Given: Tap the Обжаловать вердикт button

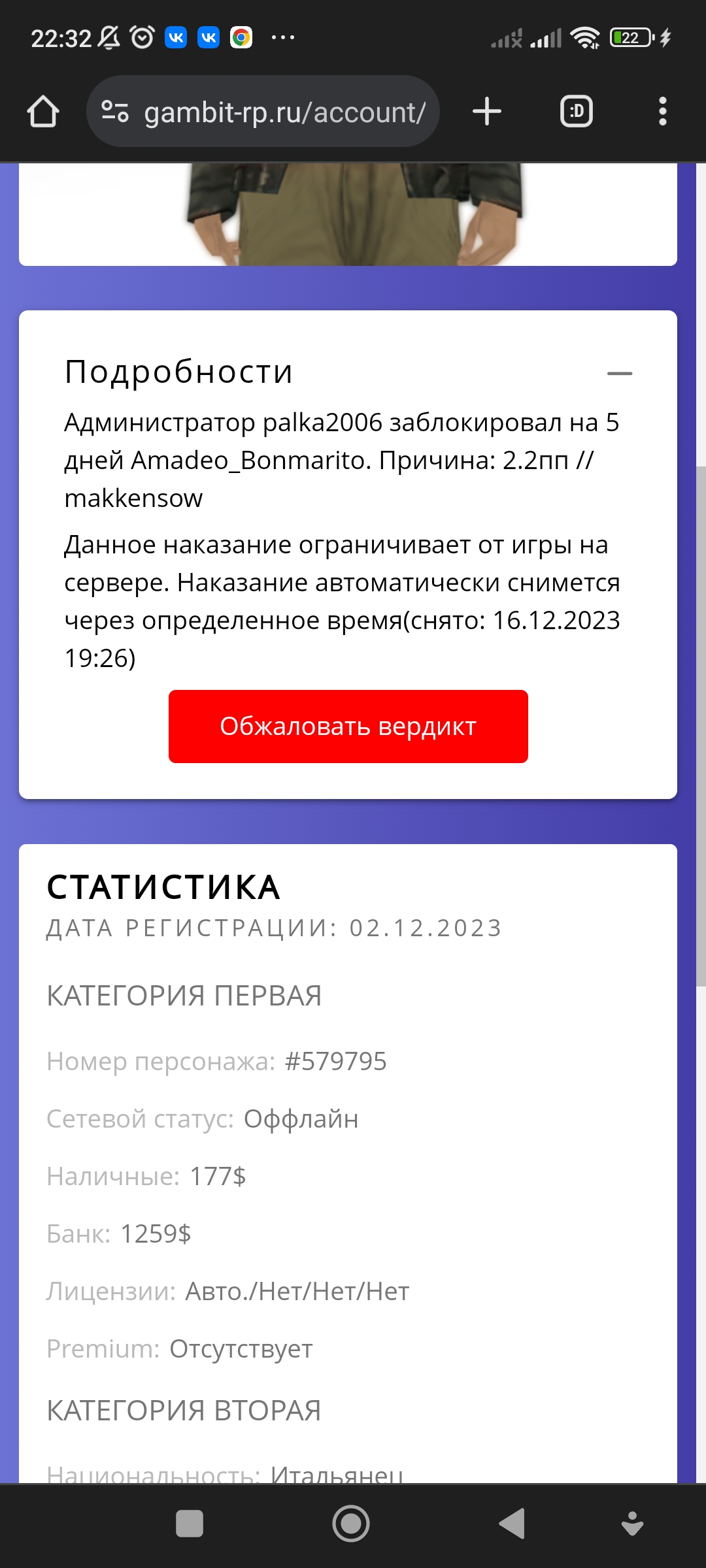Looking at the screenshot, I should [x=348, y=726].
